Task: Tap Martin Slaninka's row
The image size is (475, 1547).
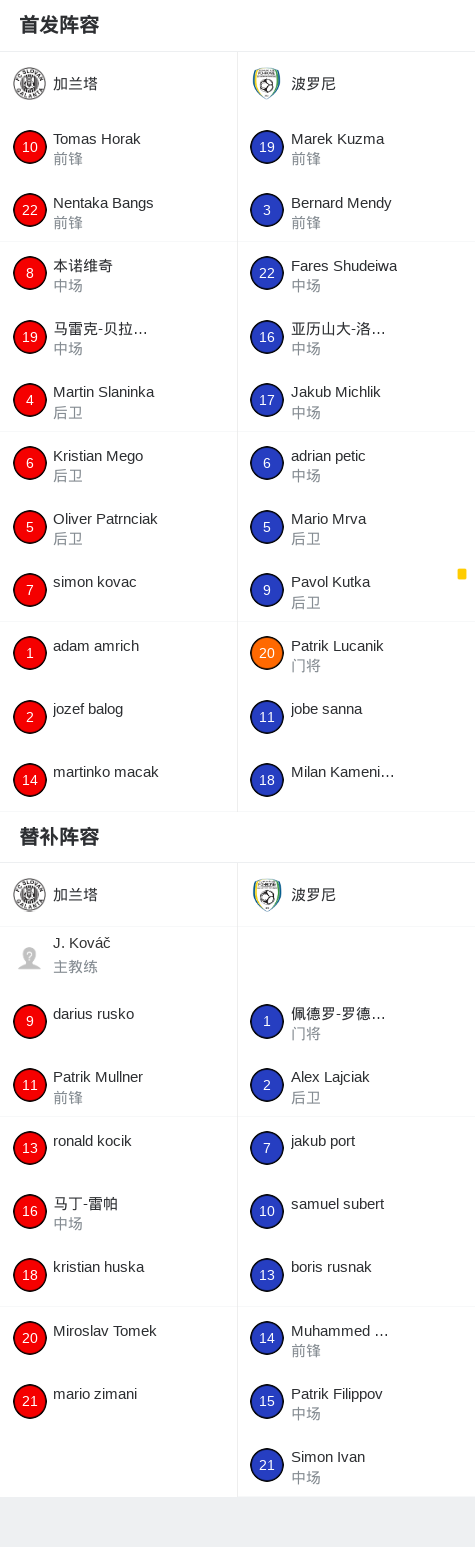Action: coord(118,401)
